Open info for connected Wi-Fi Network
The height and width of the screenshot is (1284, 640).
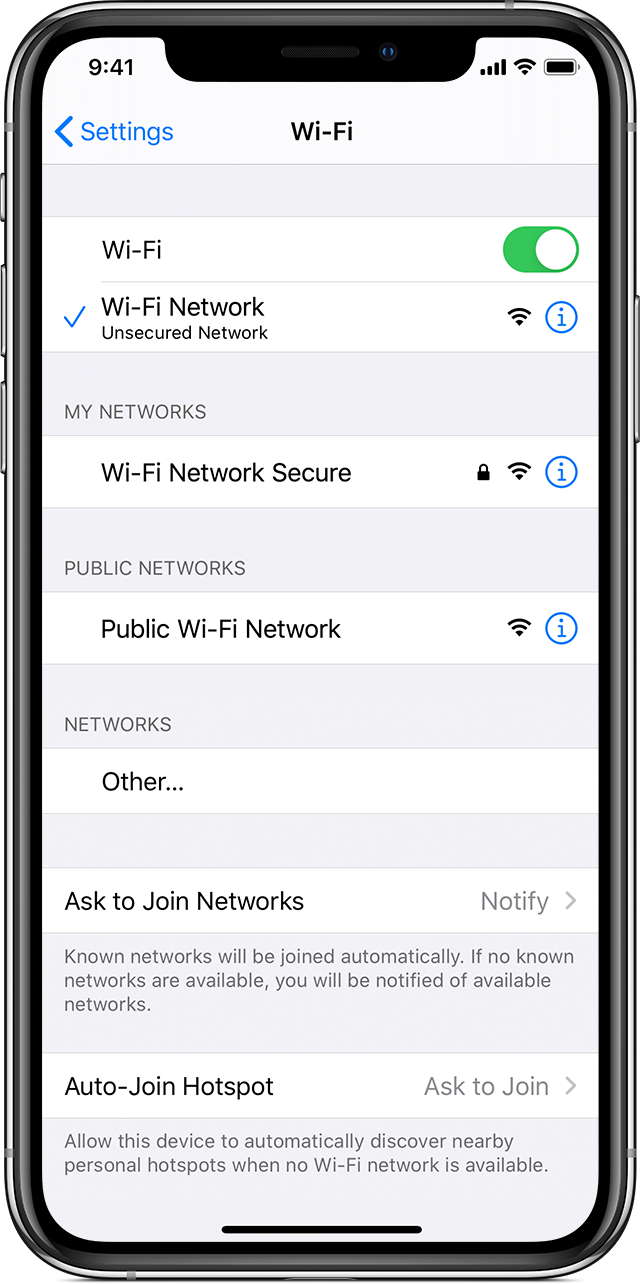click(x=561, y=317)
